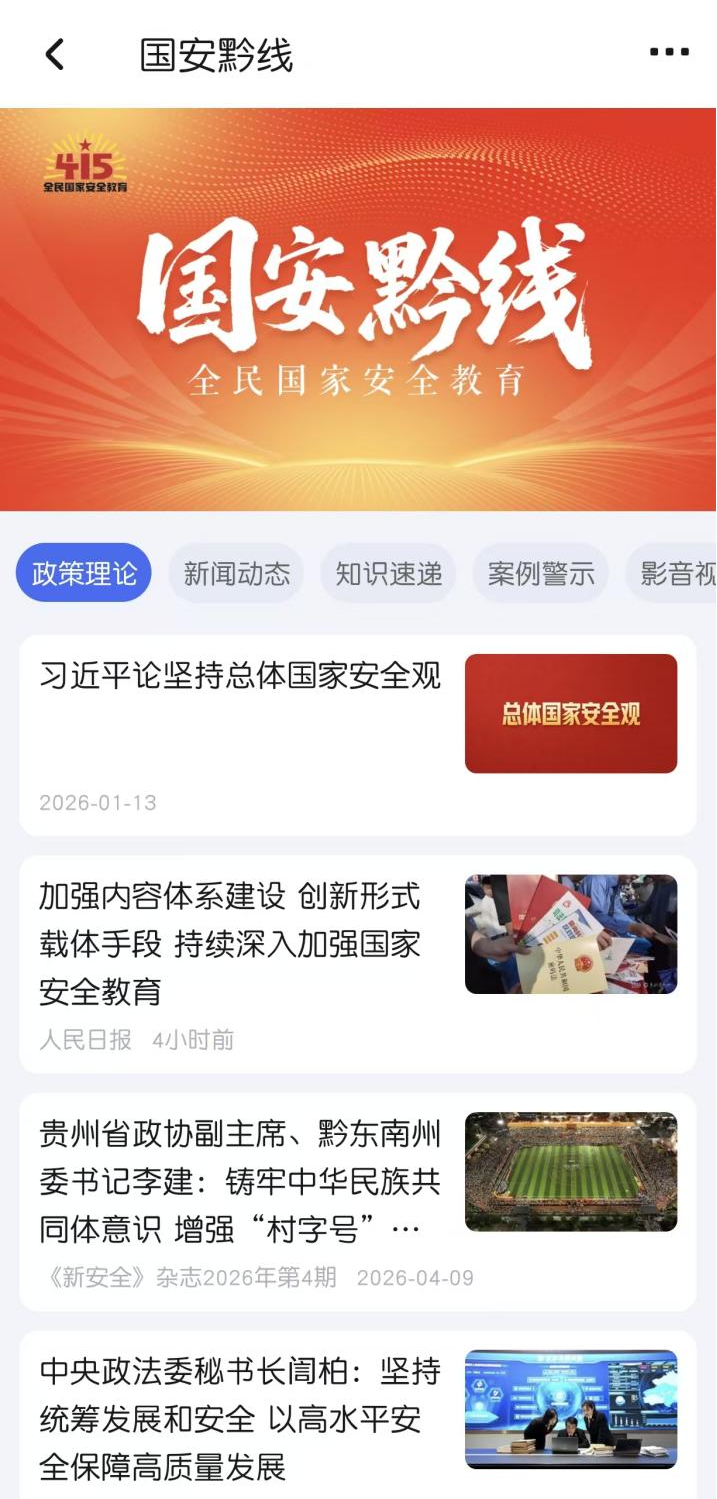
Task: Open the article about 李建 and 村字号
Action: pyautogui.click(x=240, y=1182)
